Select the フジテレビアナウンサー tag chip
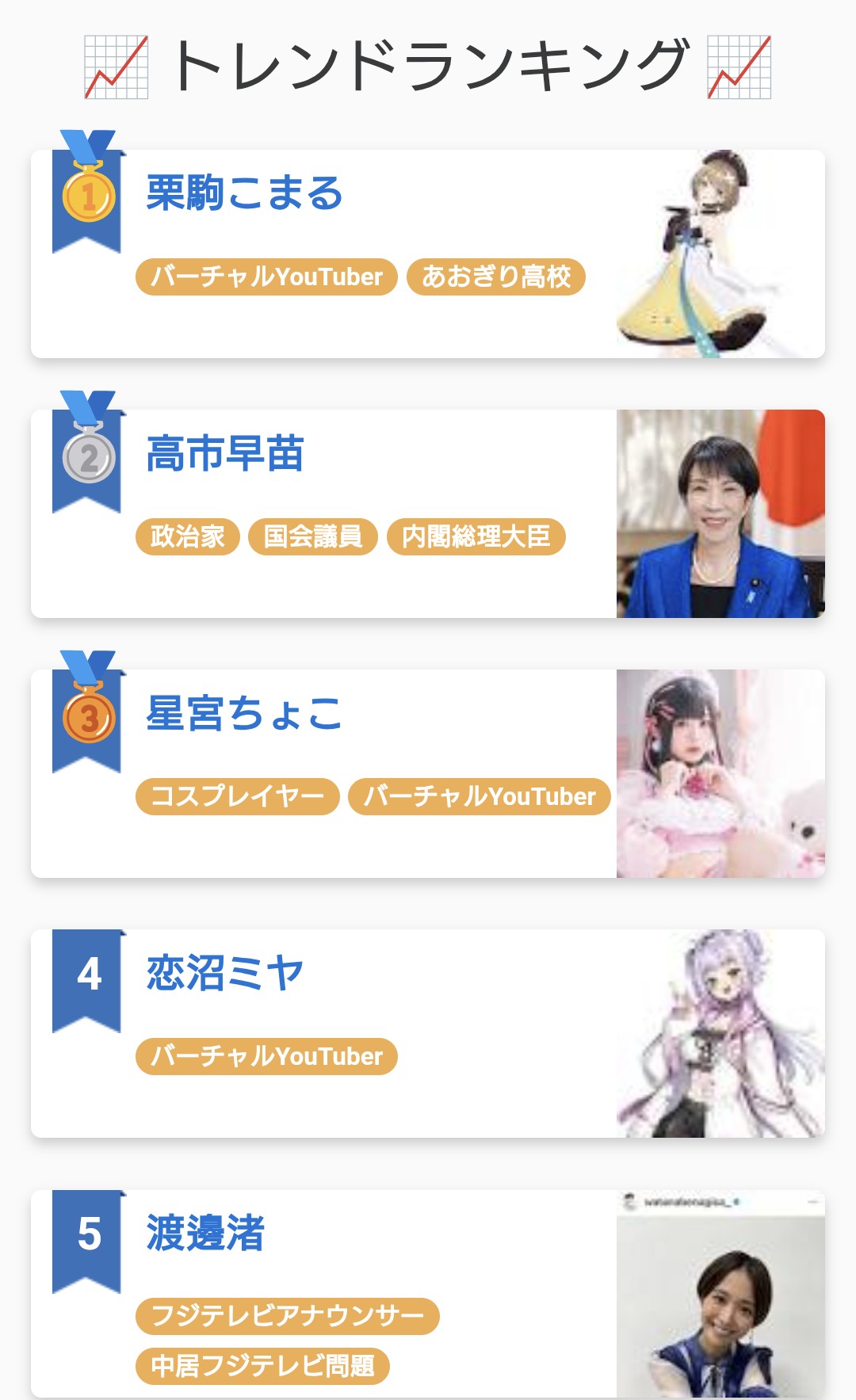The width and height of the screenshot is (856, 1400). [287, 1316]
